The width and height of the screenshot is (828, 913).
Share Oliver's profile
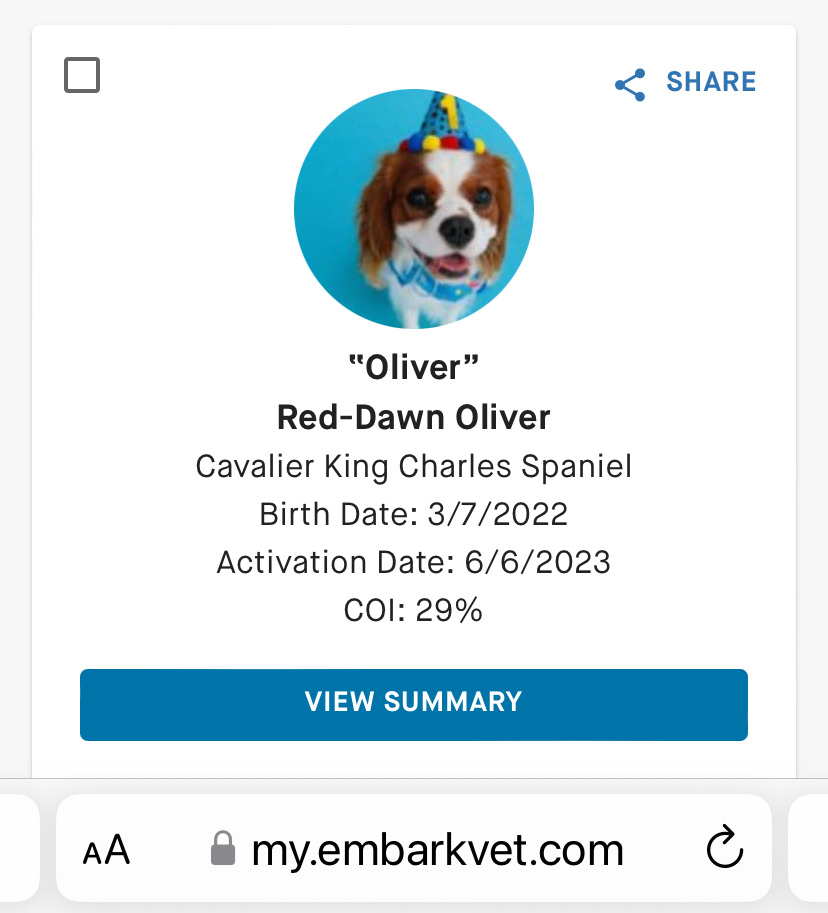tap(686, 83)
